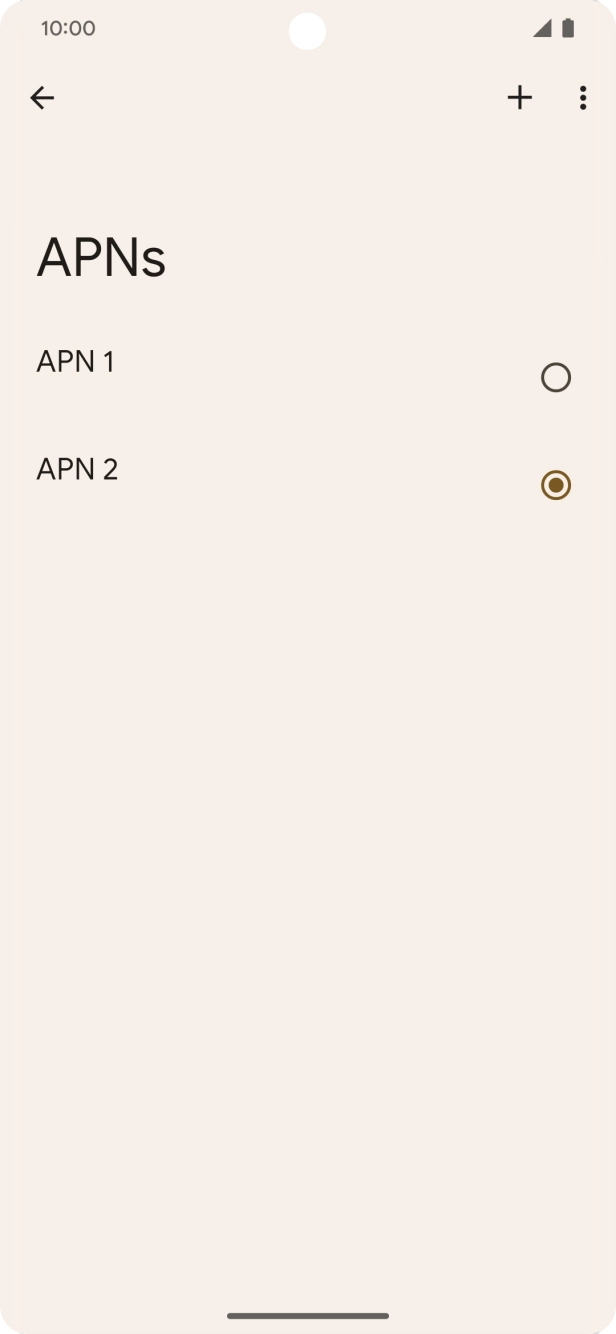
Task: Go back using the arrow icon
Action: [42, 97]
